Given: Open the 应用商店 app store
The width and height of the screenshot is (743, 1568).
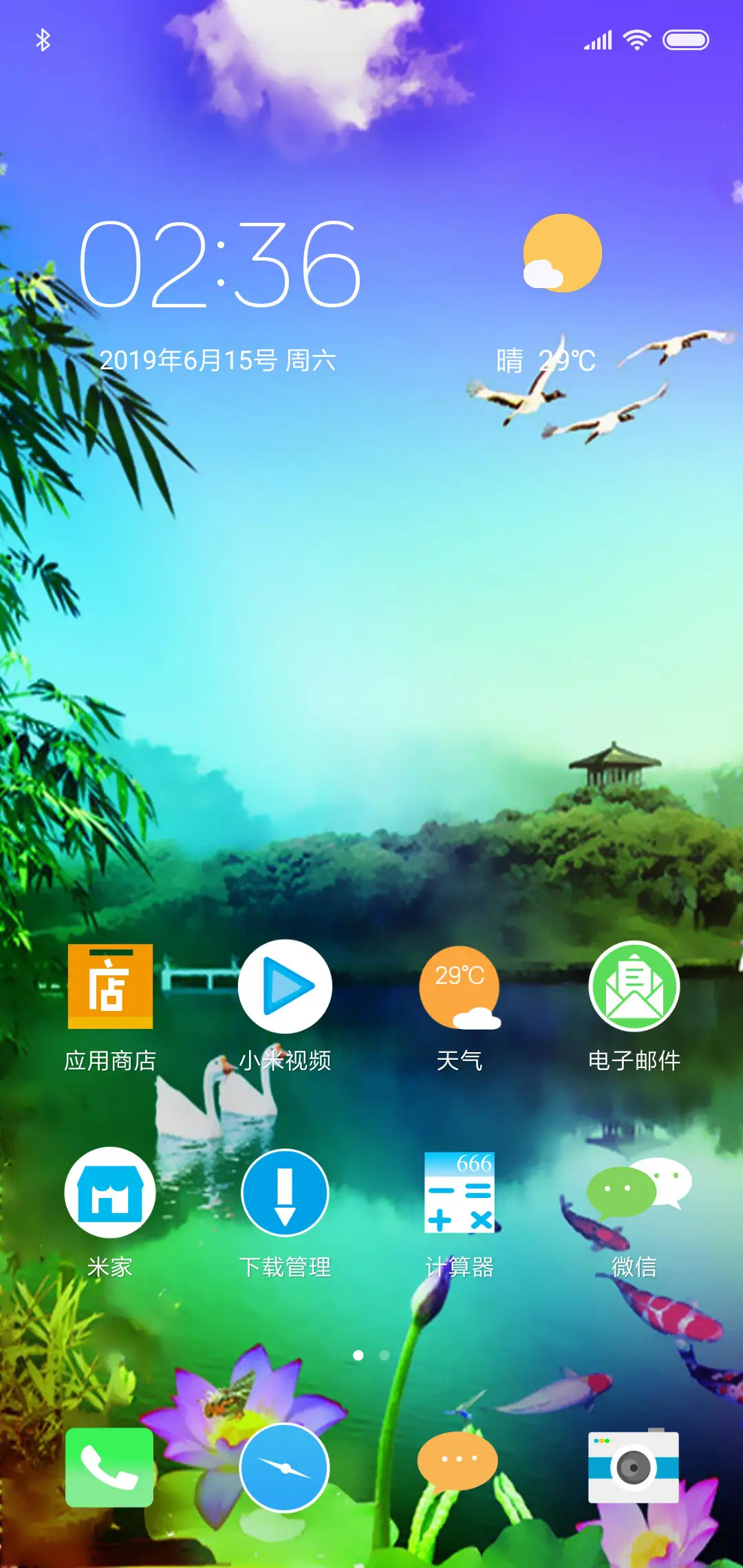Looking at the screenshot, I should coord(110,986).
